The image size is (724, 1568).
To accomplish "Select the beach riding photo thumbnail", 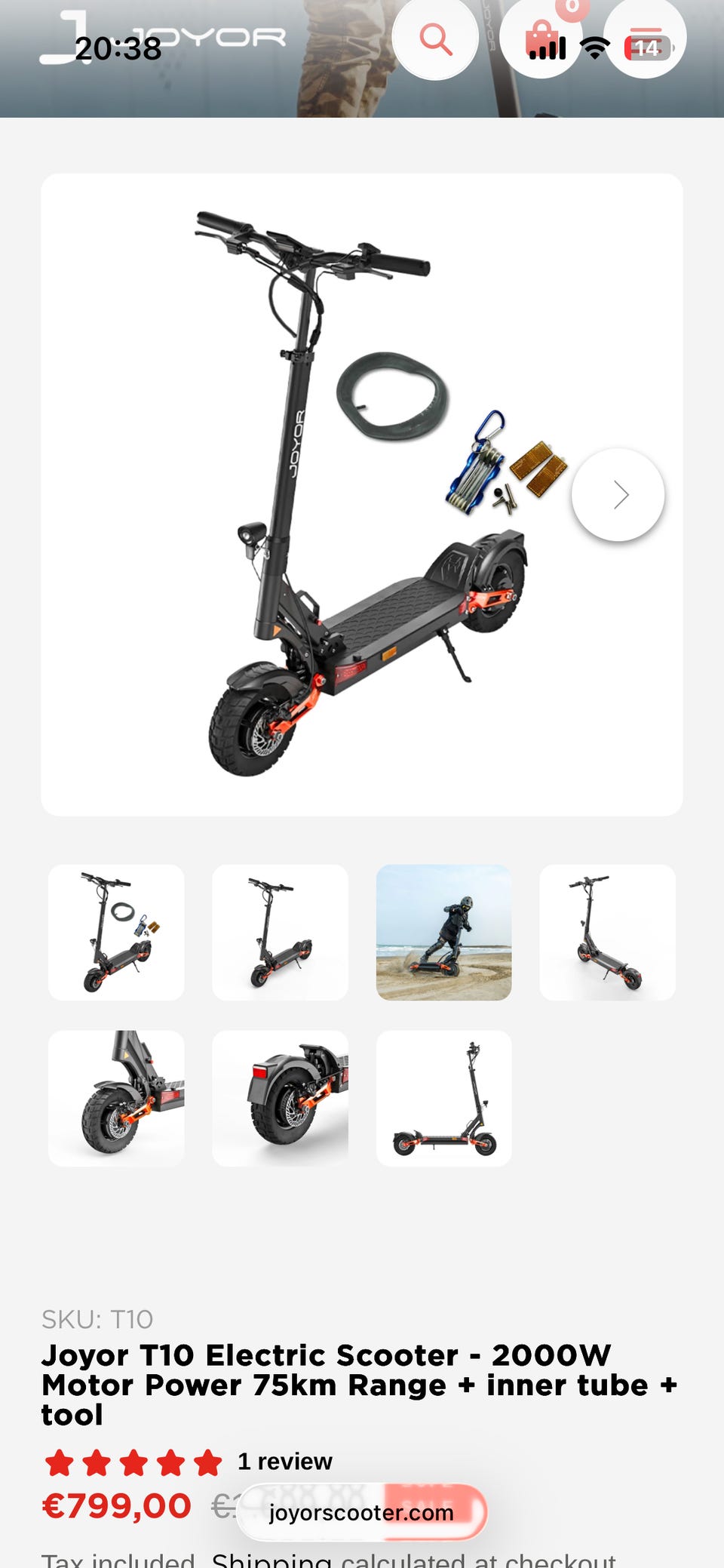I will (x=444, y=933).
